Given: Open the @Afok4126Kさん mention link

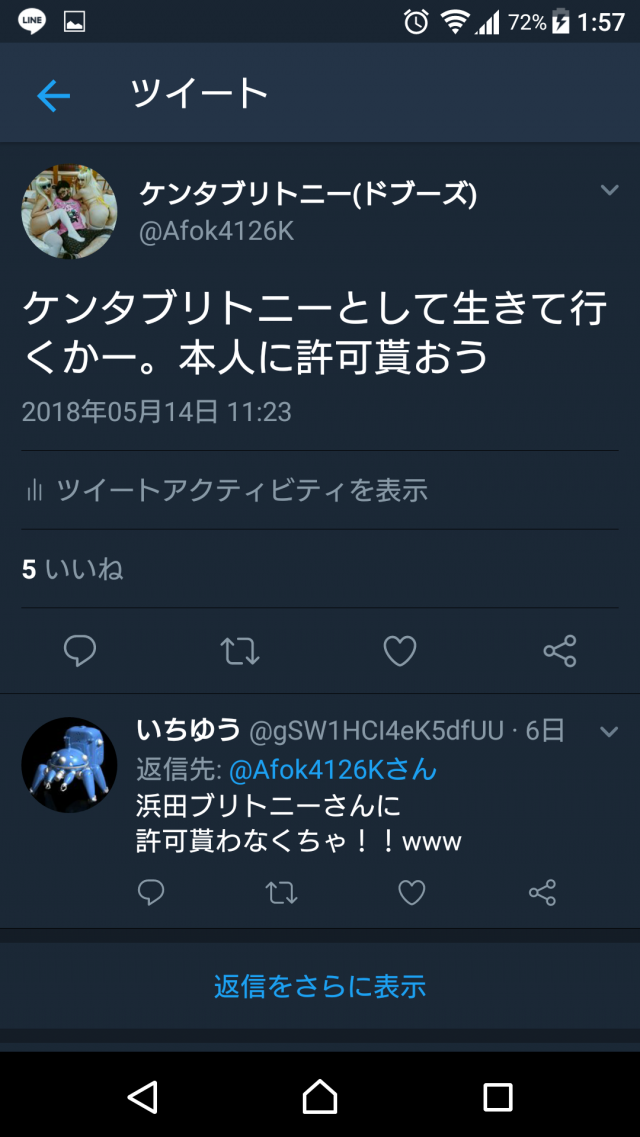Looking at the screenshot, I should pos(332,770).
